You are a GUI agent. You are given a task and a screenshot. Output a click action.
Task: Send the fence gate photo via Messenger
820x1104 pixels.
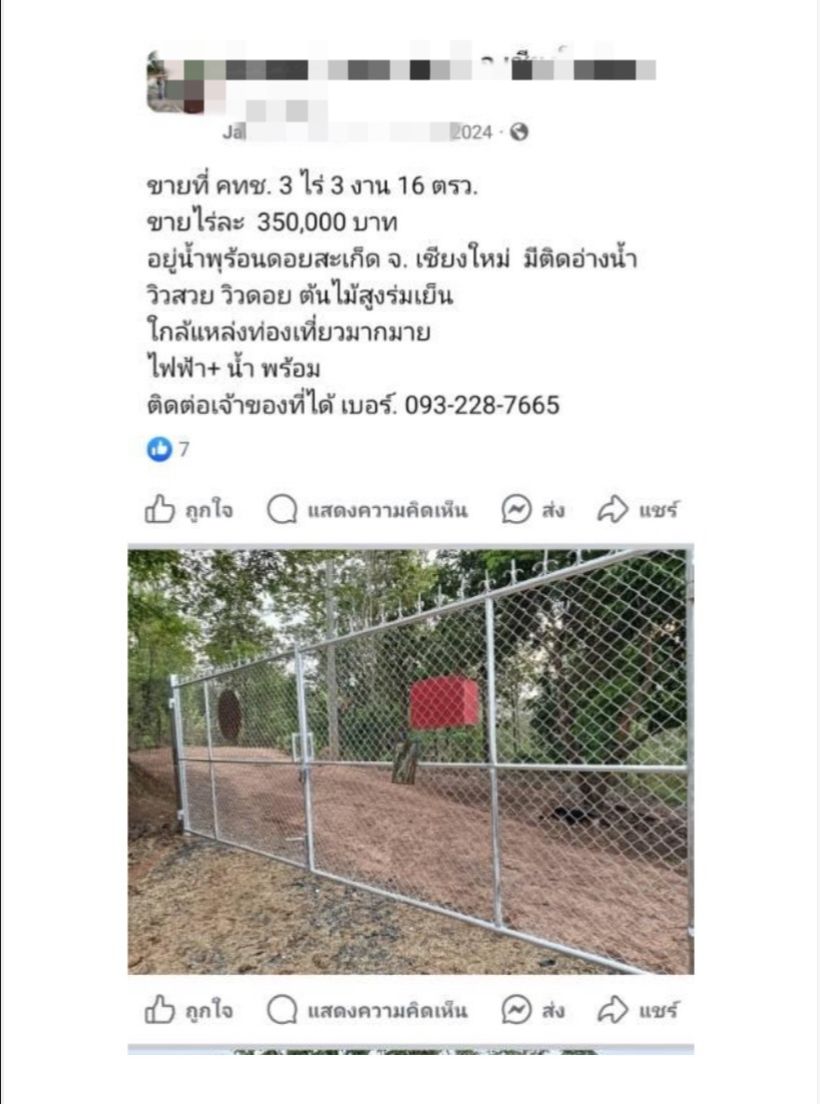(x=534, y=1010)
